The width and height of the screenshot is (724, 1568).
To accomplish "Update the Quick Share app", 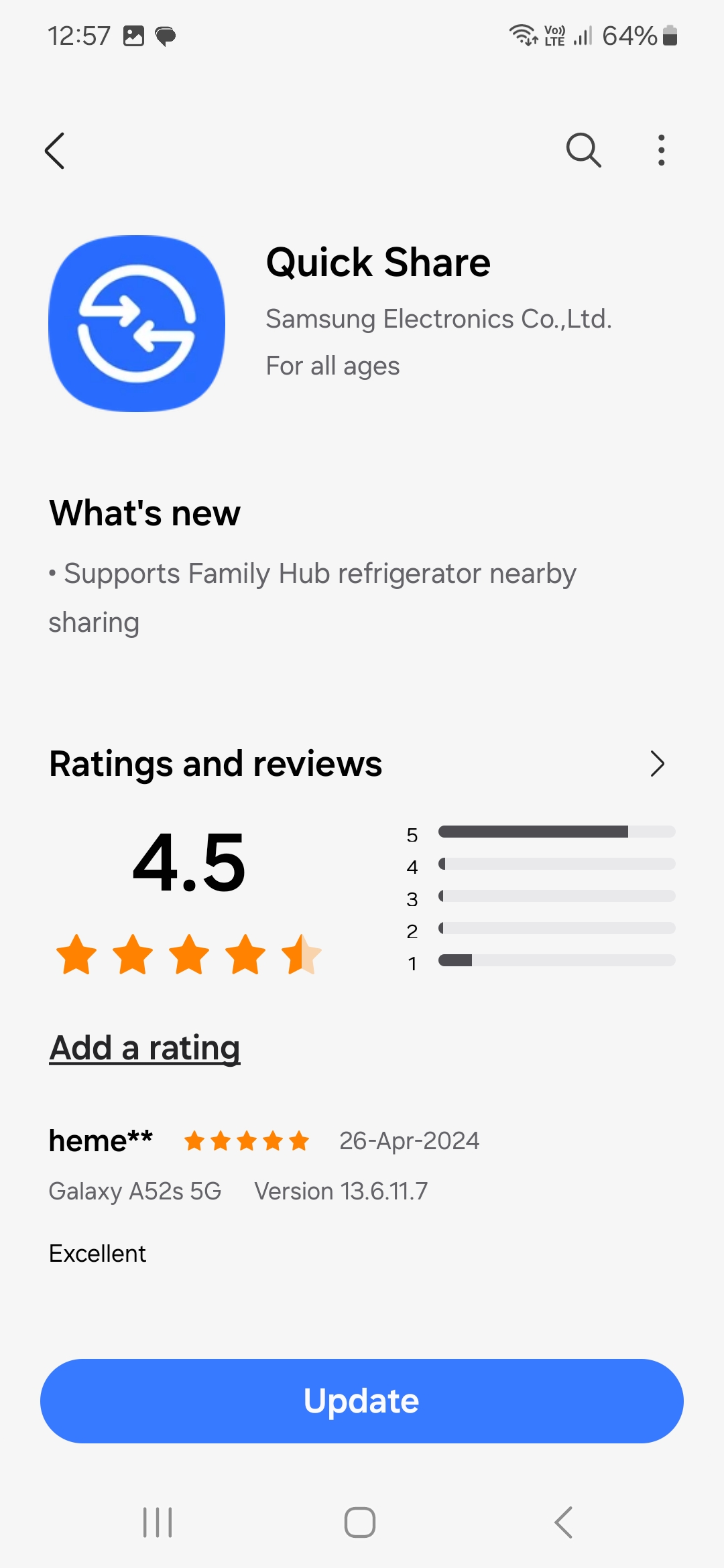I will point(362,1400).
